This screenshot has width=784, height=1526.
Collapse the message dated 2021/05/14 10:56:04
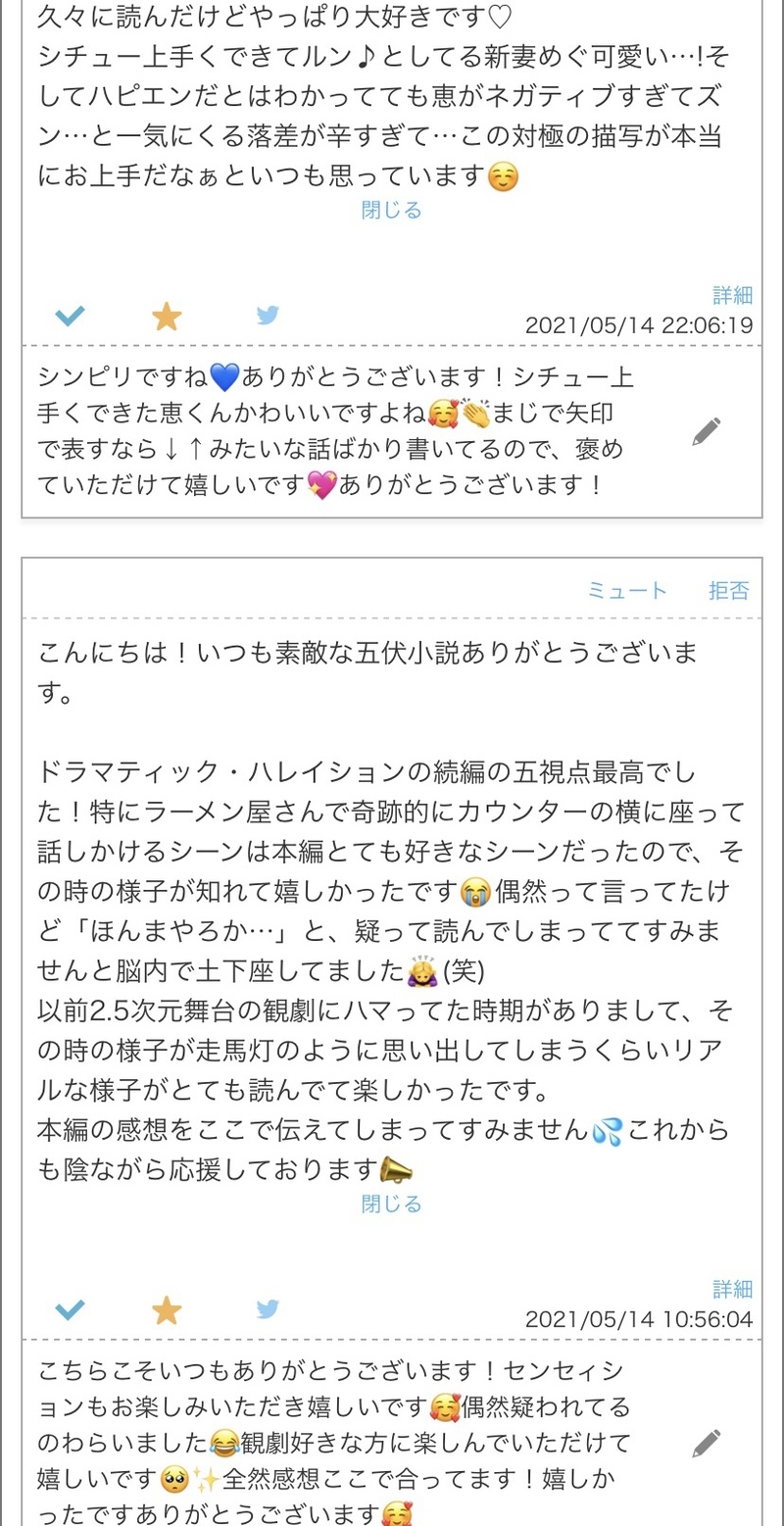[391, 1204]
